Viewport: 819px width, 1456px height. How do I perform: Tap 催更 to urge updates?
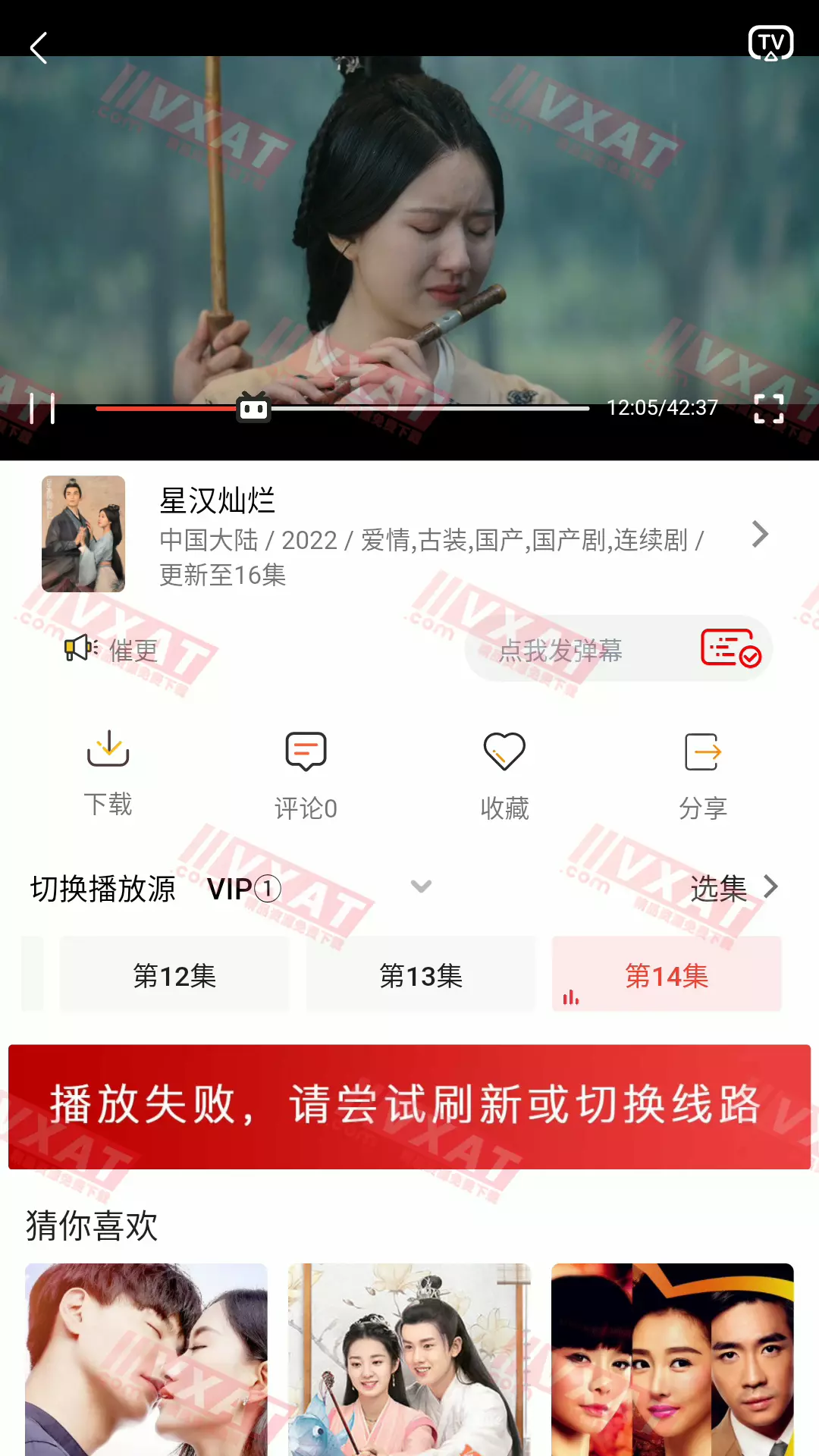click(x=112, y=650)
